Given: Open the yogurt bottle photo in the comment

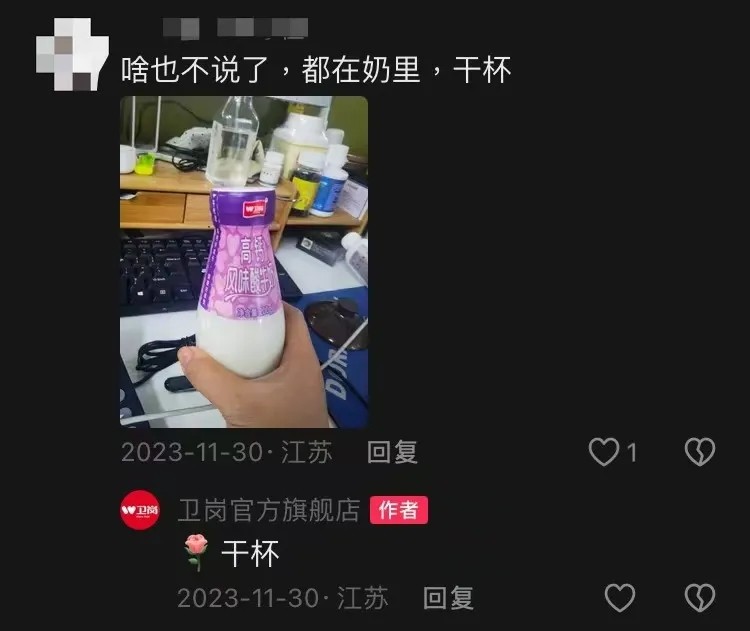Looking at the screenshot, I should click(x=244, y=262).
